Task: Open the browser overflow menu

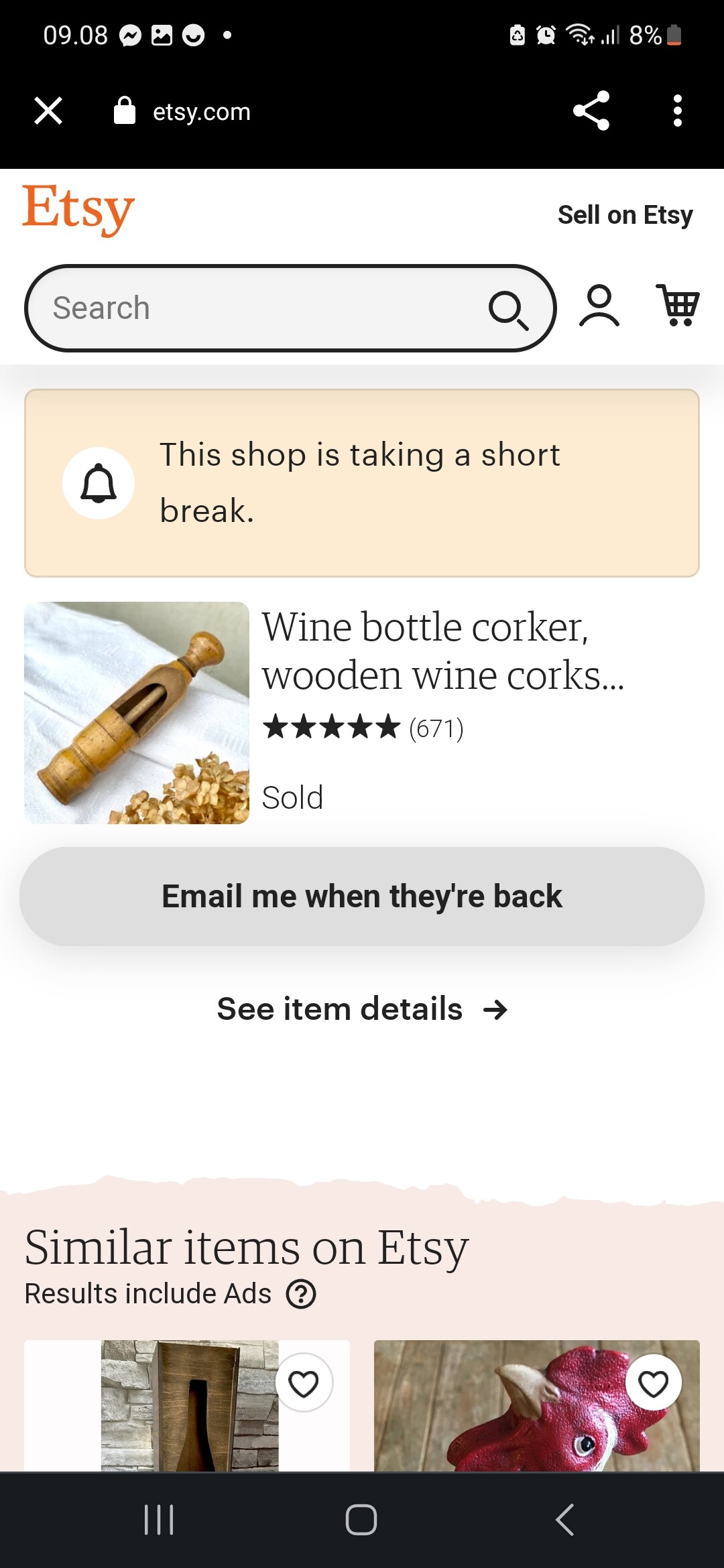Action: [x=677, y=111]
